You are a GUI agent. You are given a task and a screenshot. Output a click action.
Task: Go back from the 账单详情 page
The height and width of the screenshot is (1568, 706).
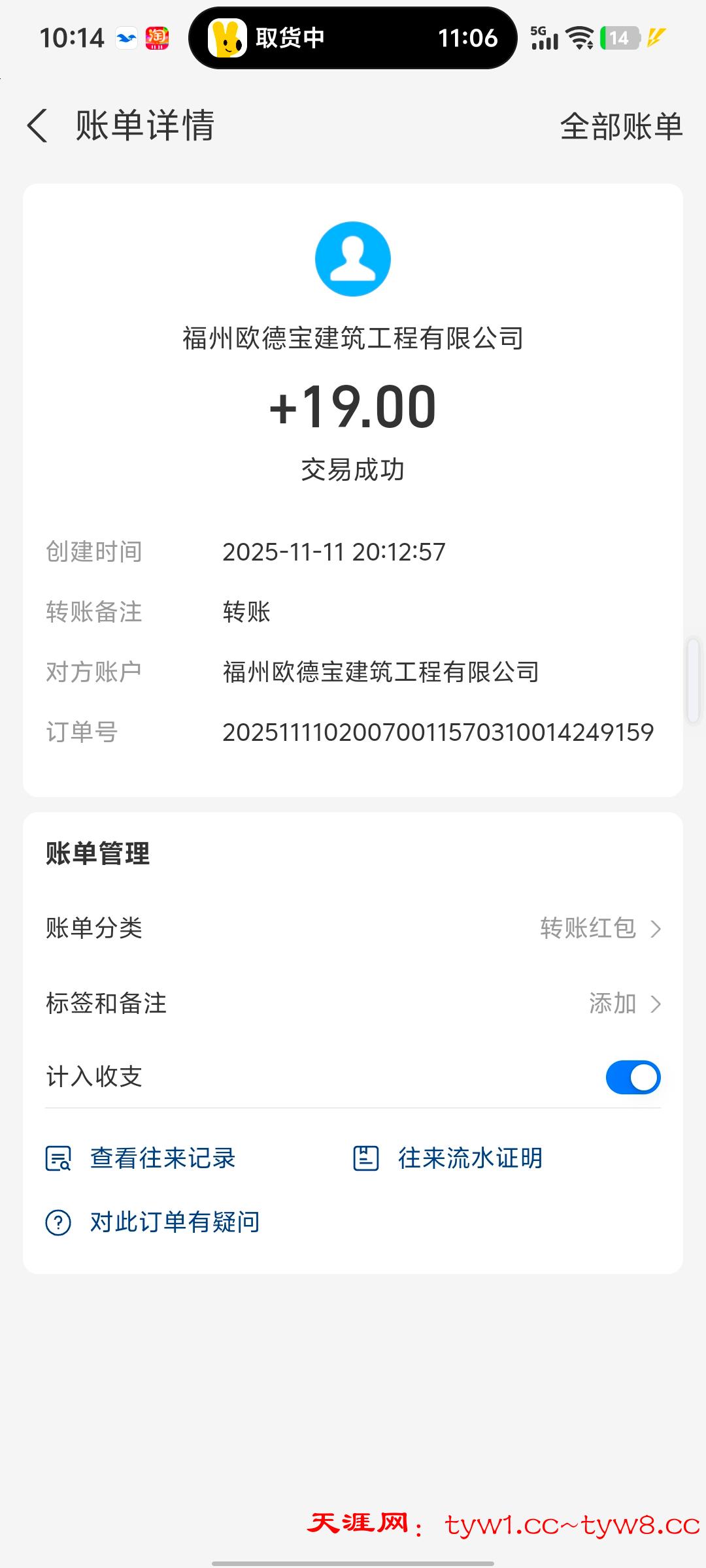(38, 125)
